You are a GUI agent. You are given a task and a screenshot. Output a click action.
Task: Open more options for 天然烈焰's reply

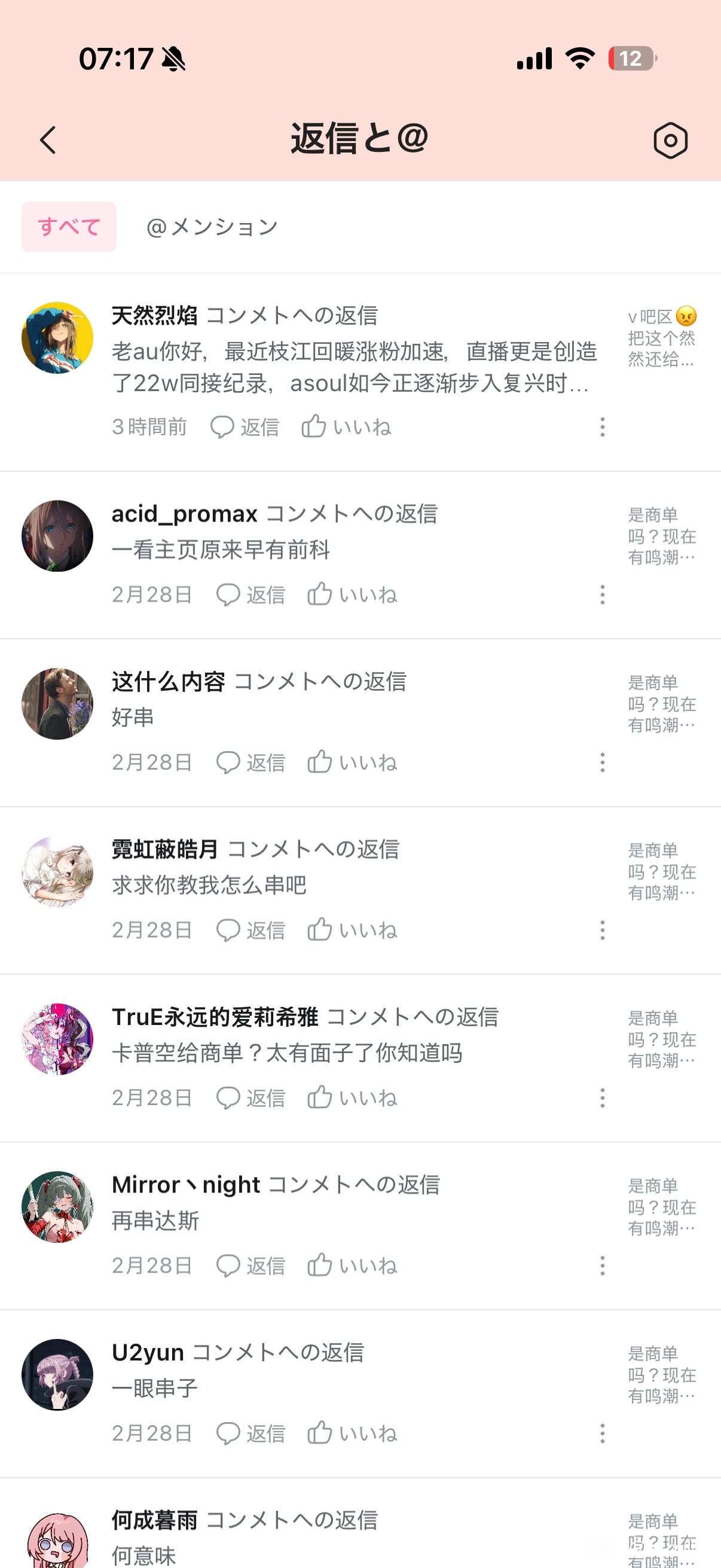tap(603, 427)
